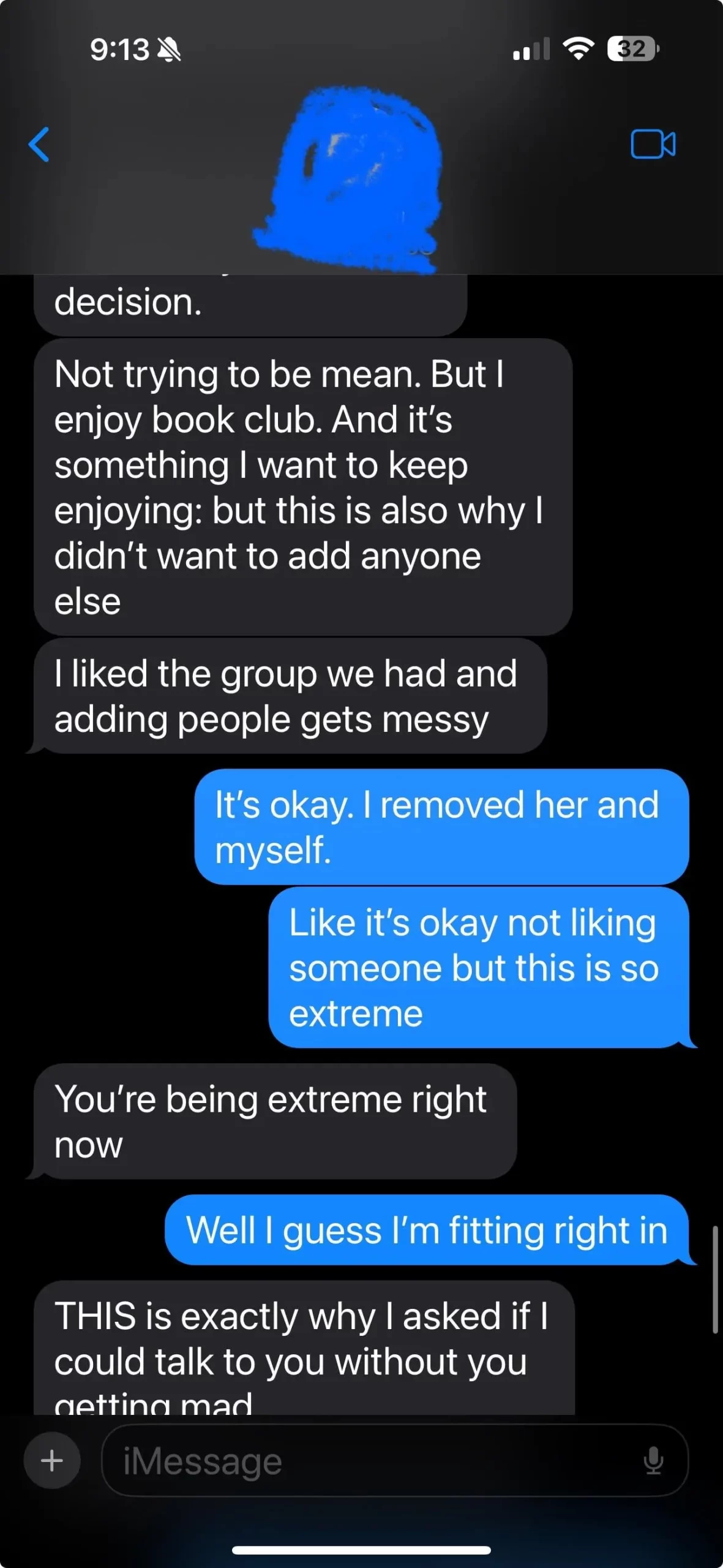Focus the iMessage text field
This screenshot has height=1568, width=723.
[x=367, y=1461]
